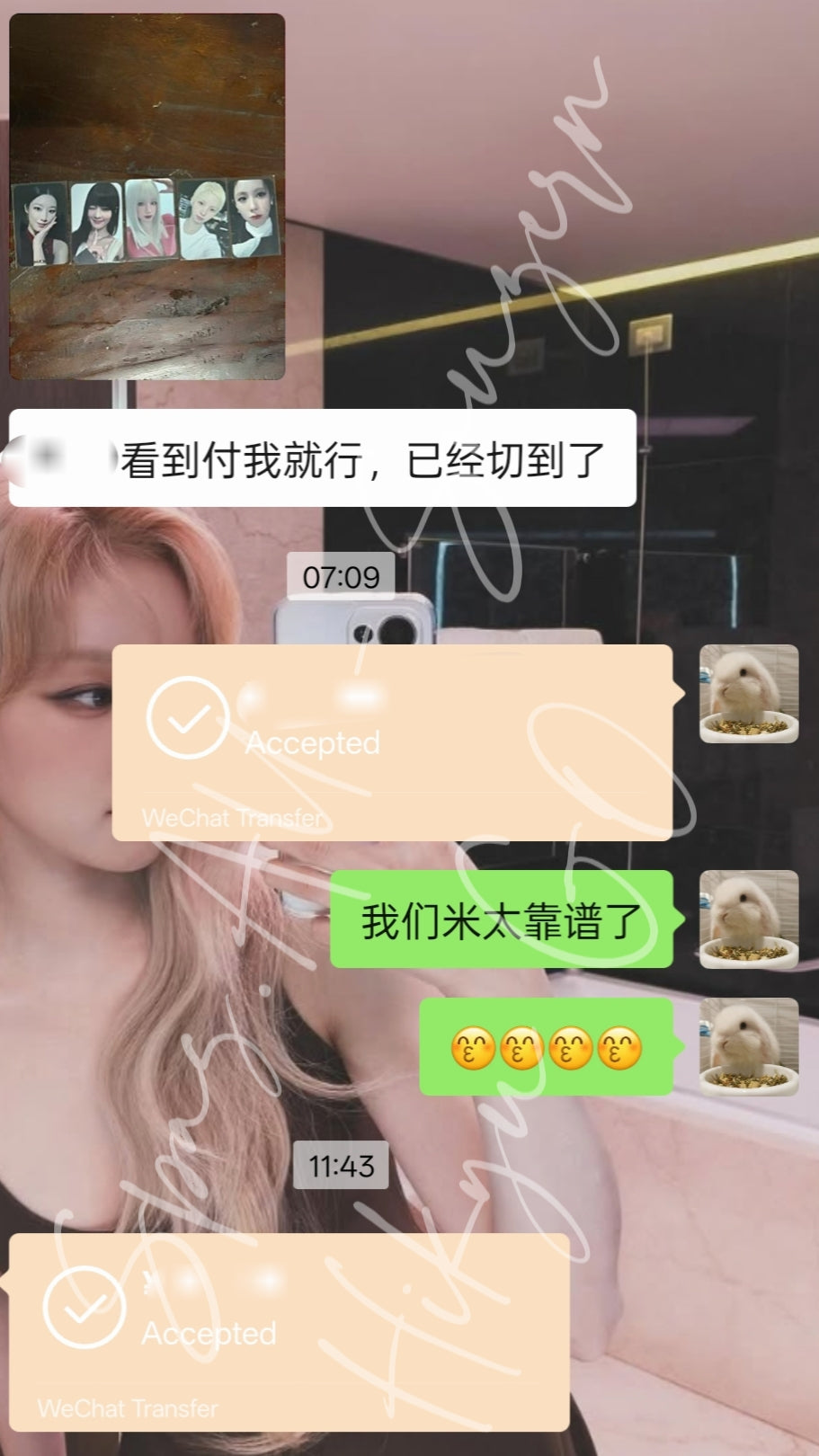819x1456 pixels.
Task: Open the accepted WeChat Transfer sent after 07:09
Action: pyautogui.click(x=392, y=742)
